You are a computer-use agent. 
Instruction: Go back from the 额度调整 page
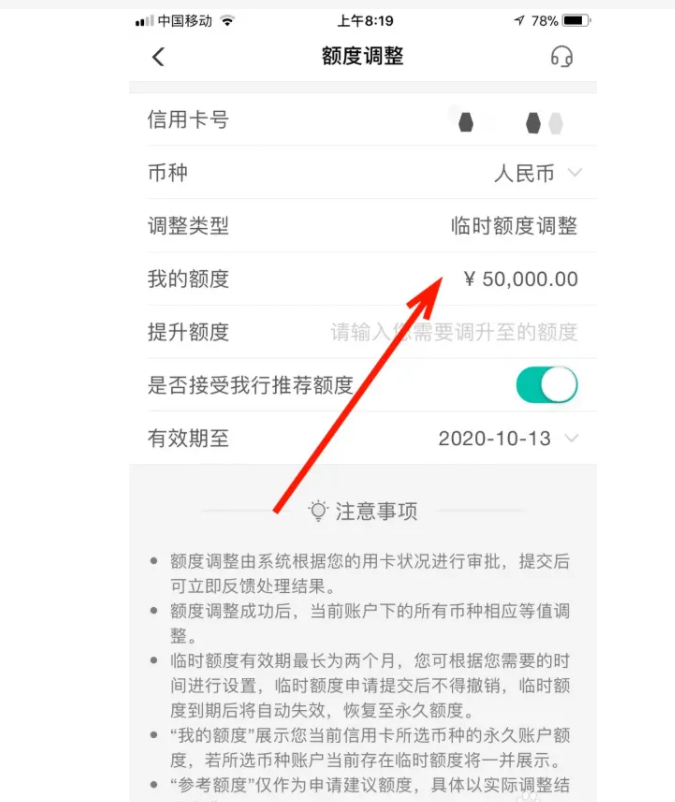click(x=158, y=57)
